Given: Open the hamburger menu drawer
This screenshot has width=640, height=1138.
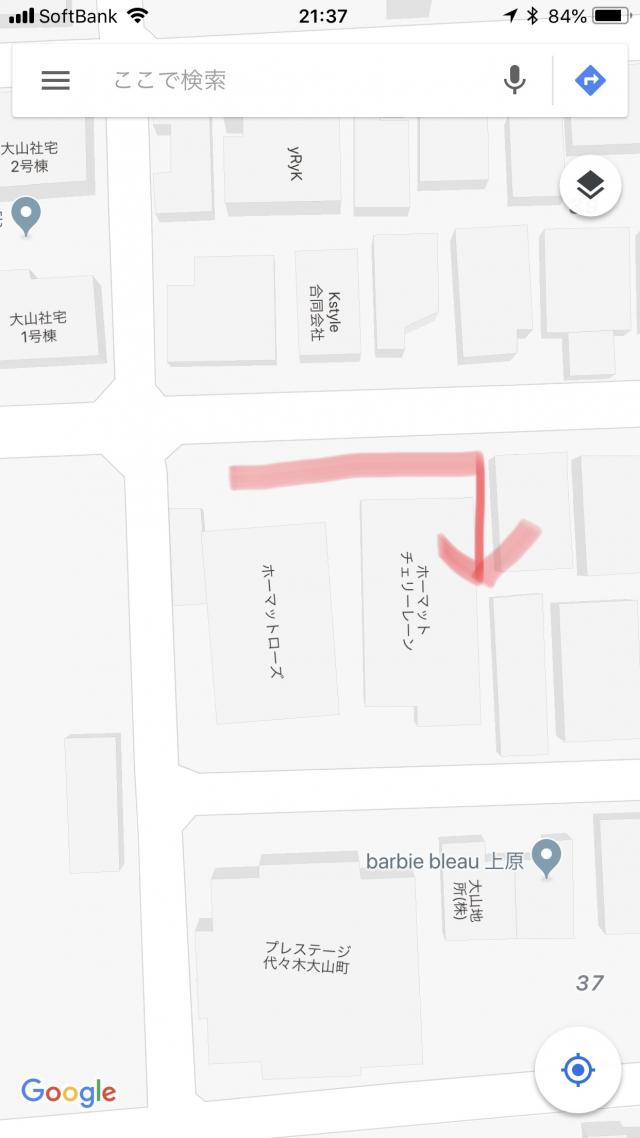Looking at the screenshot, I should pos(55,80).
